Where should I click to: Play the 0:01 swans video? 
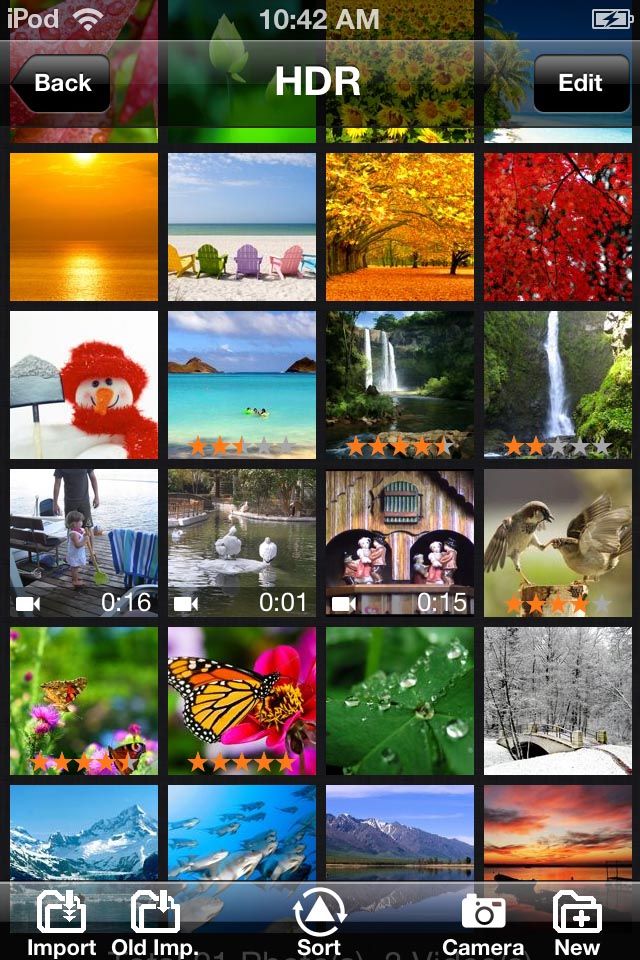pyautogui.click(x=242, y=543)
